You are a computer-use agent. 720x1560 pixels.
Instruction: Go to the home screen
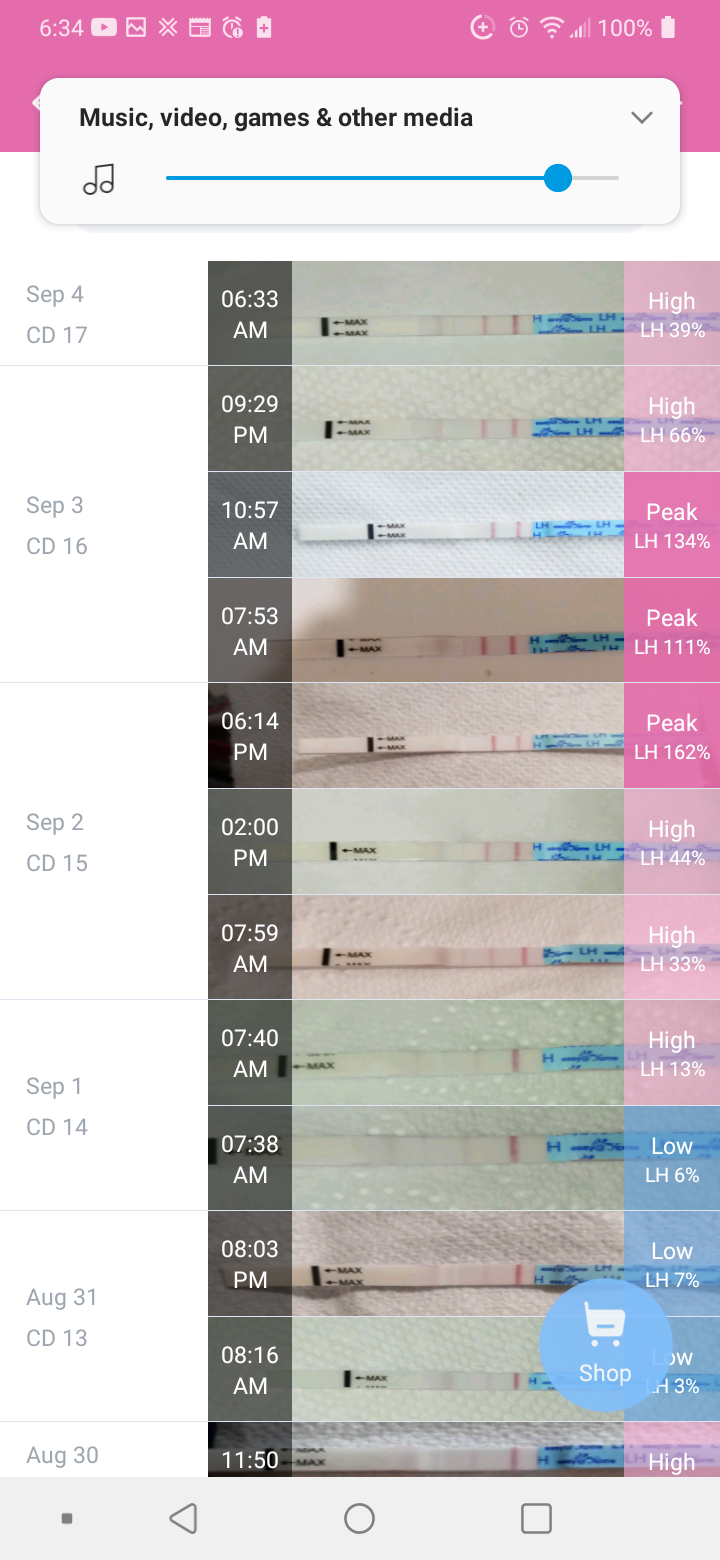pos(359,1518)
